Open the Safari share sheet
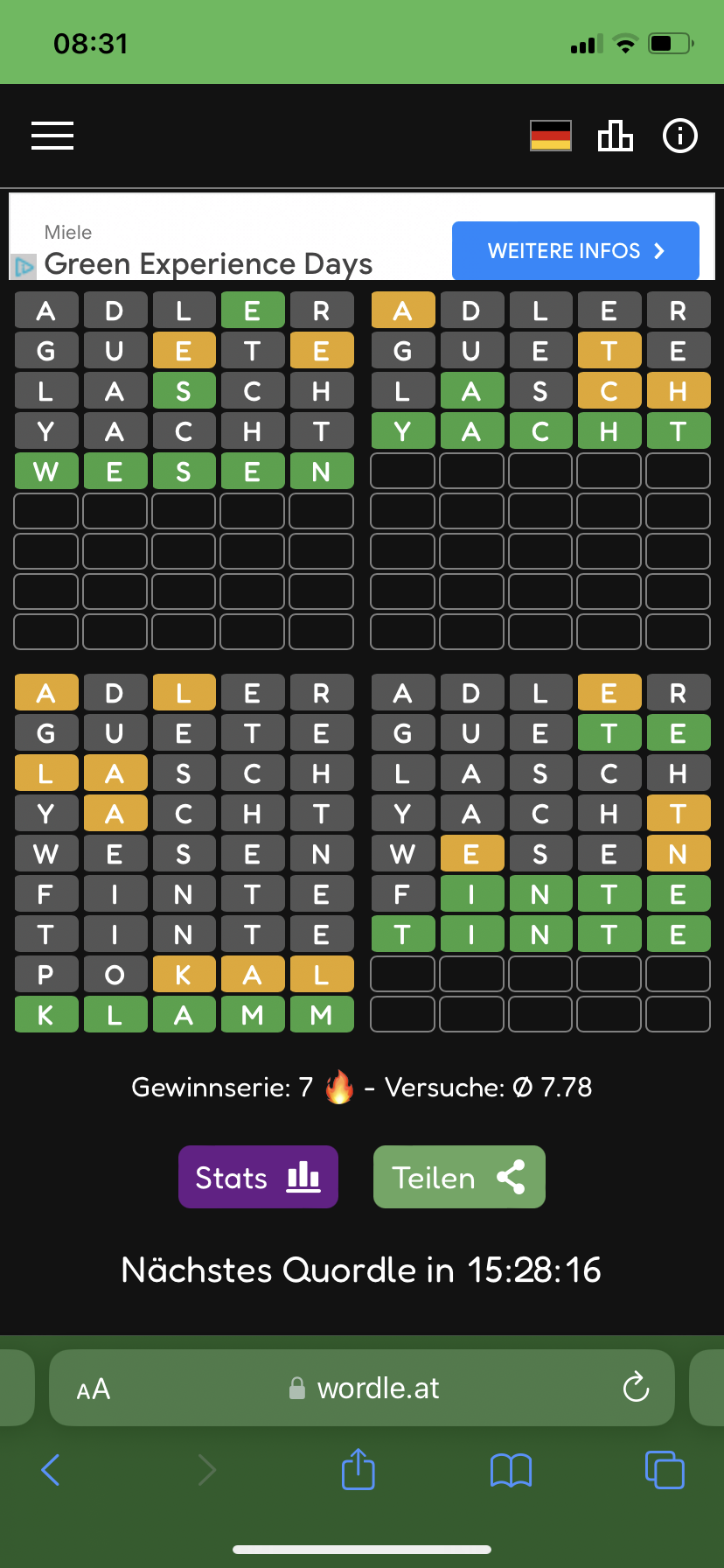Image resolution: width=724 pixels, height=1568 pixels. coord(359,1469)
